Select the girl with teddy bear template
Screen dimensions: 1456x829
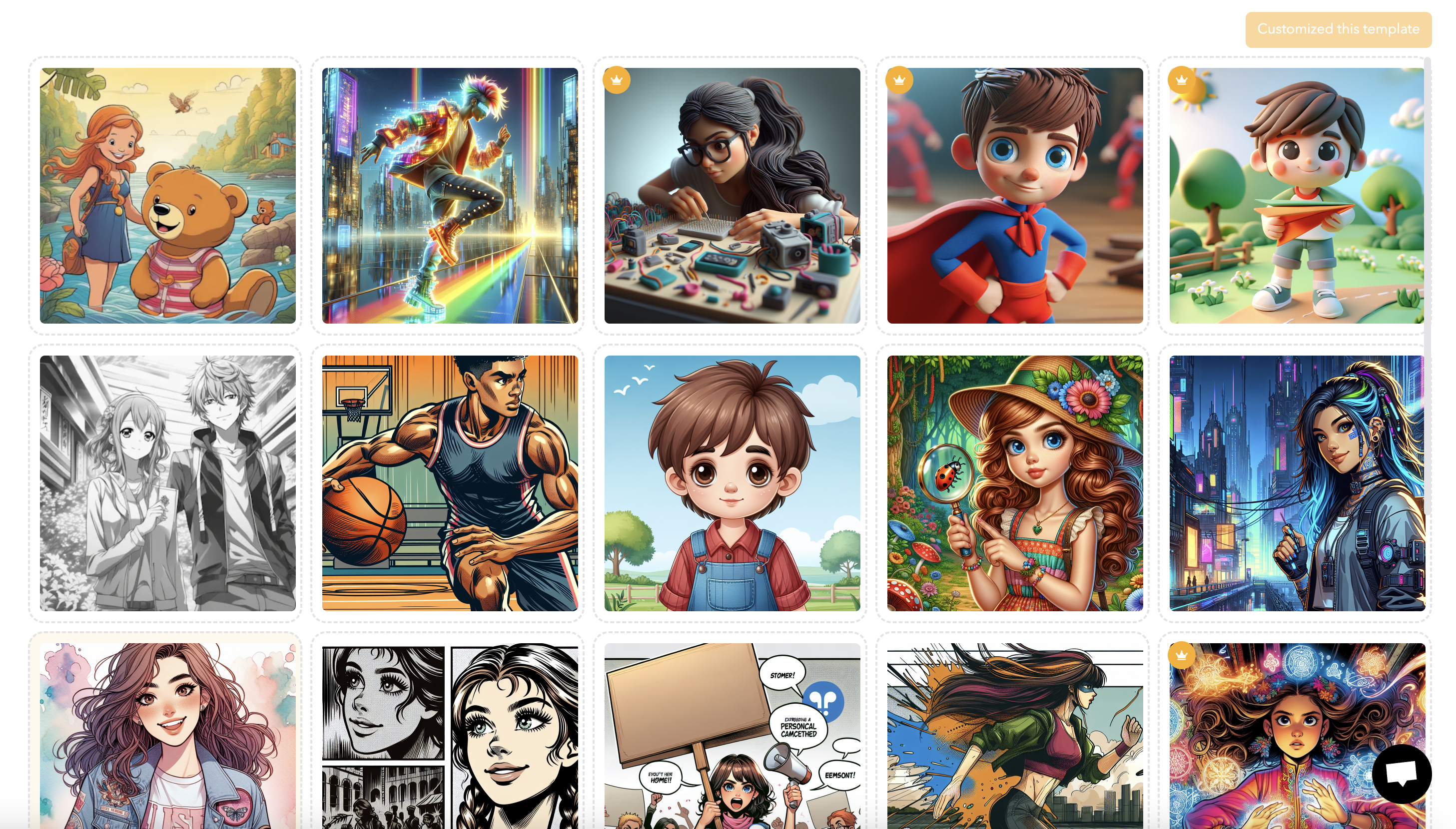(167, 195)
